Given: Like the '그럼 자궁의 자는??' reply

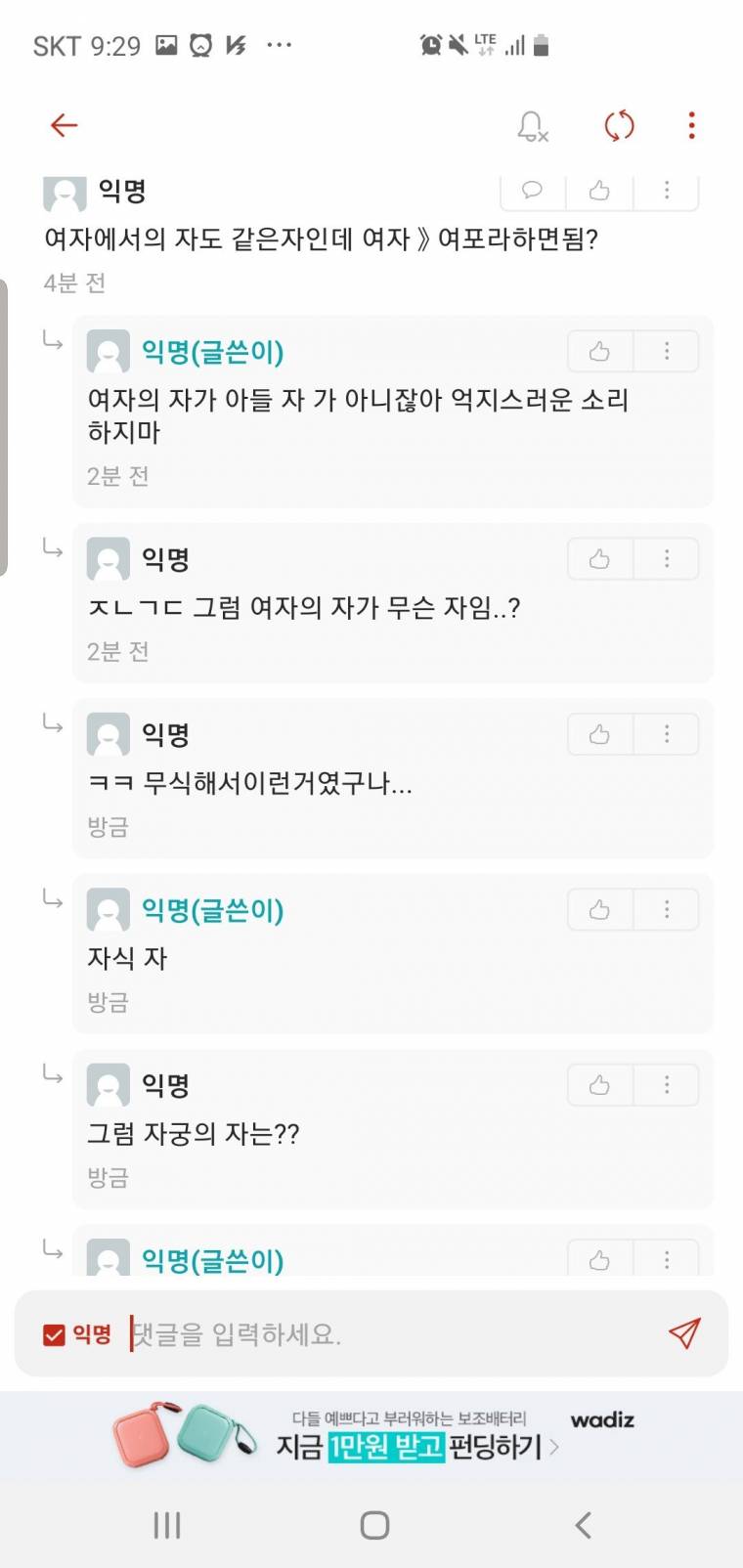Looking at the screenshot, I should coord(599,1084).
